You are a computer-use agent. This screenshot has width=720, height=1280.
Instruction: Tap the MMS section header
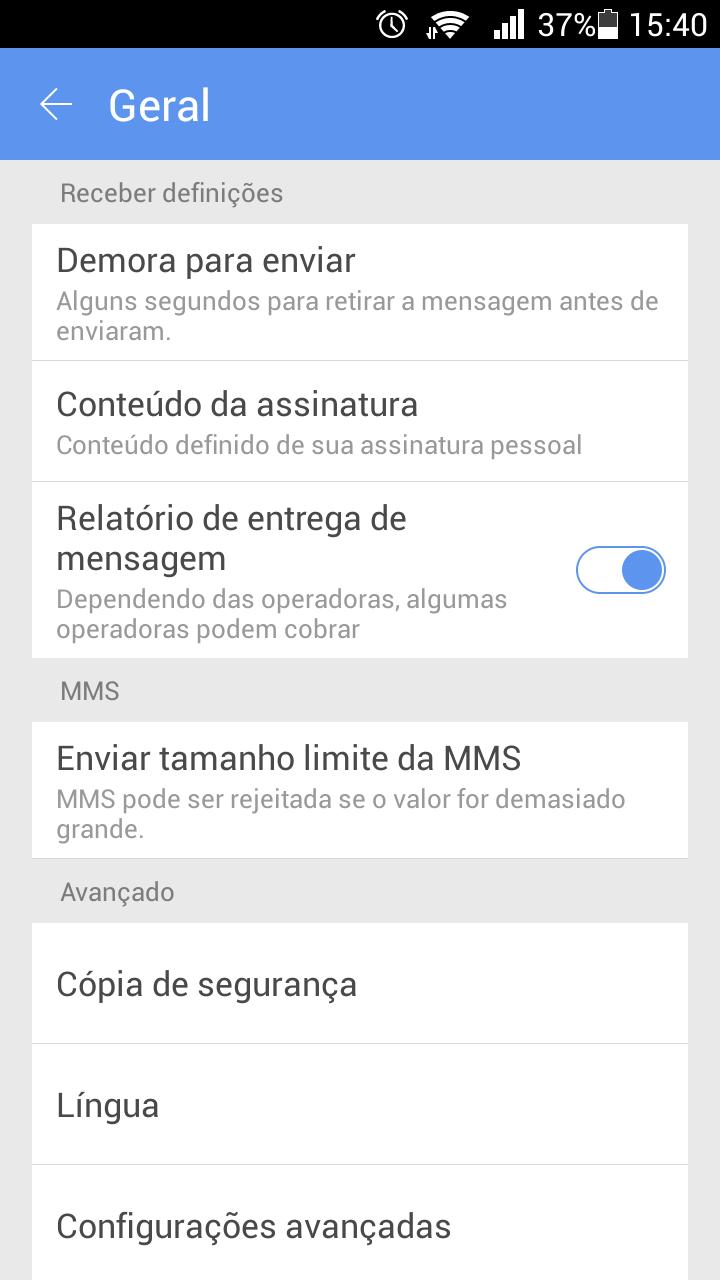[x=88, y=690]
